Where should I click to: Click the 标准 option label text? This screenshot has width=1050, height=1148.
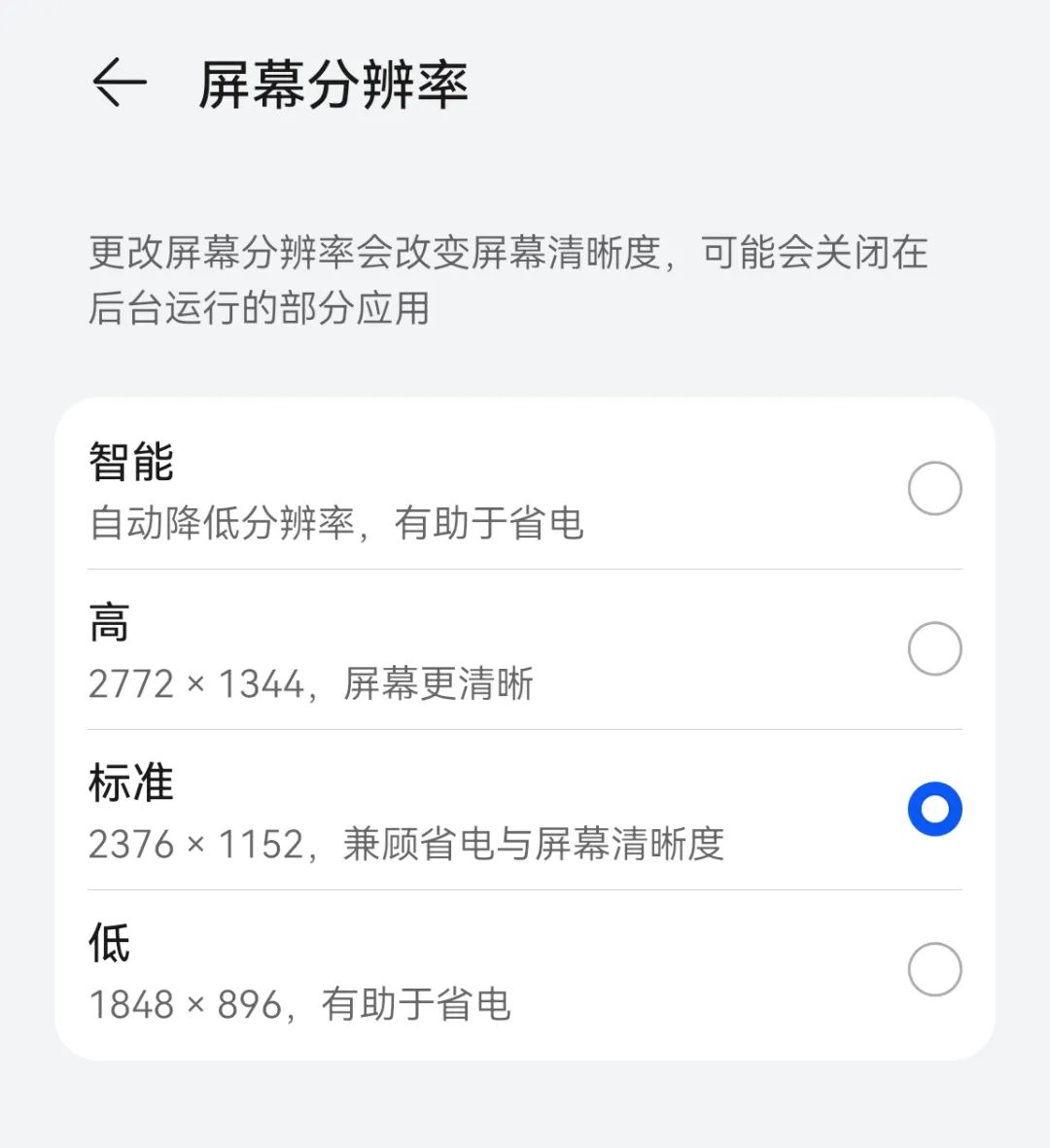click(130, 783)
